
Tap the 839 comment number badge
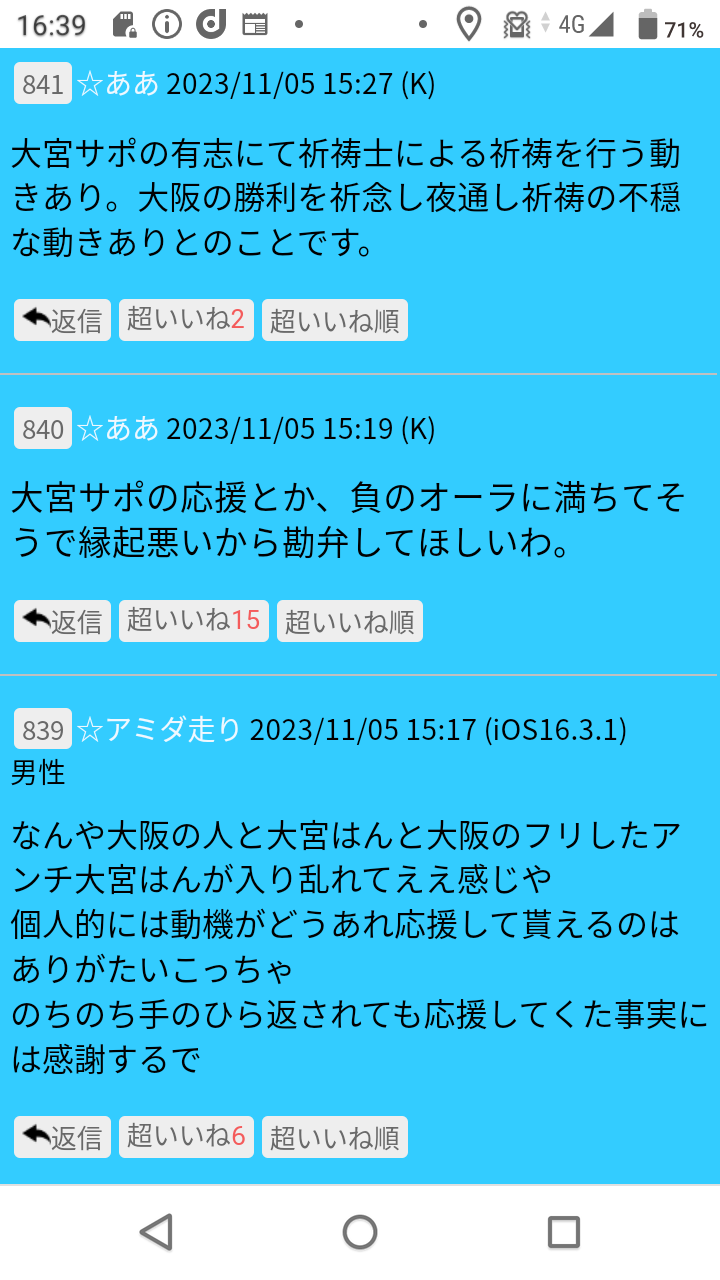click(43, 730)
